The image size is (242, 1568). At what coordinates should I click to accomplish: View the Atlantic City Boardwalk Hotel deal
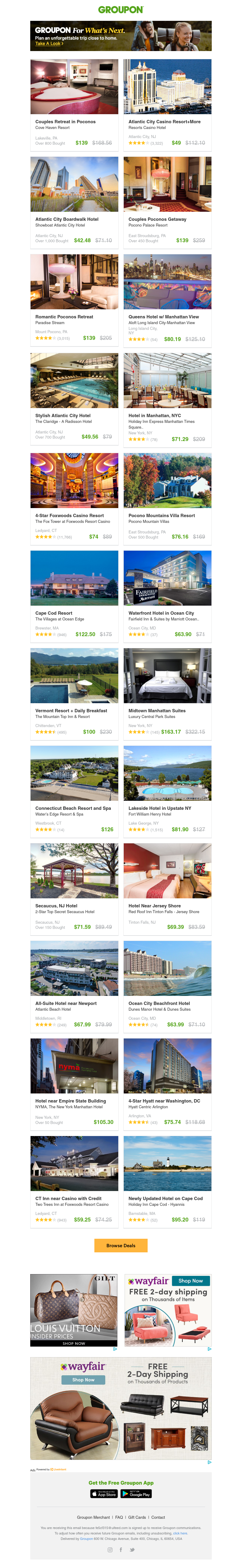pos(67,219)
